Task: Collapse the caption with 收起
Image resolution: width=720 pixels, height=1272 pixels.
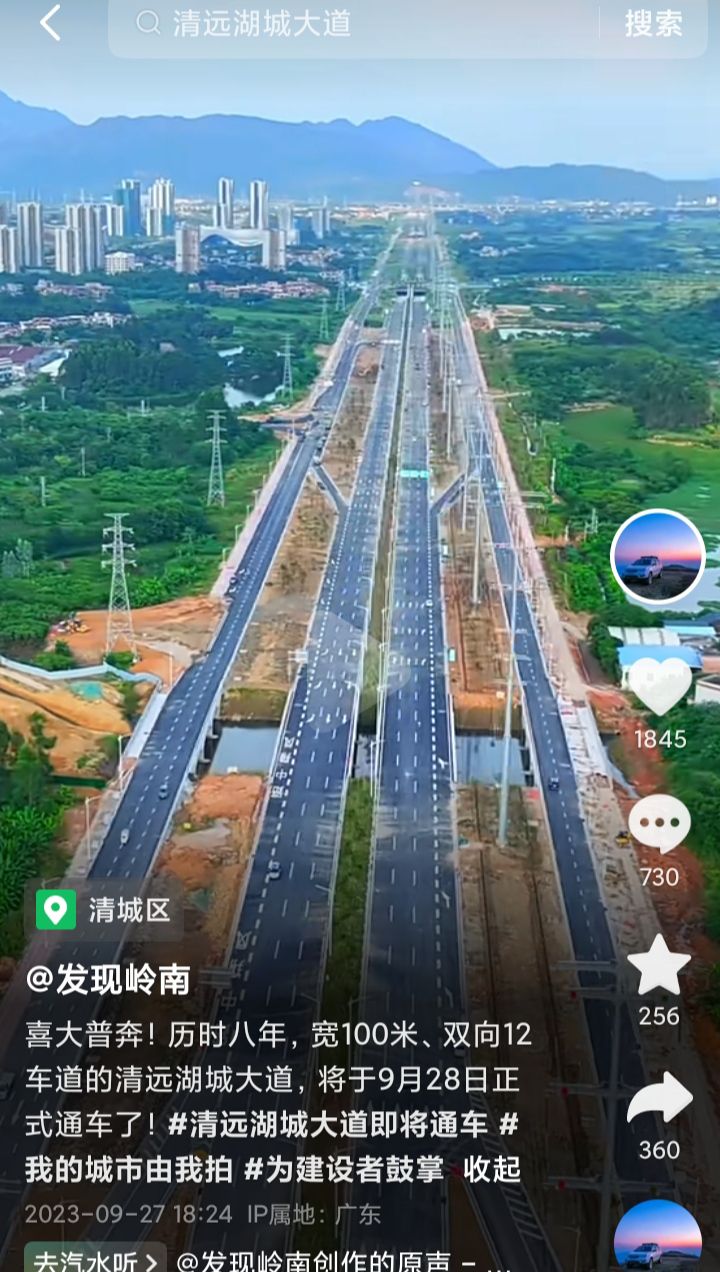Action: pyautogui.click(x=492, y=1169)
